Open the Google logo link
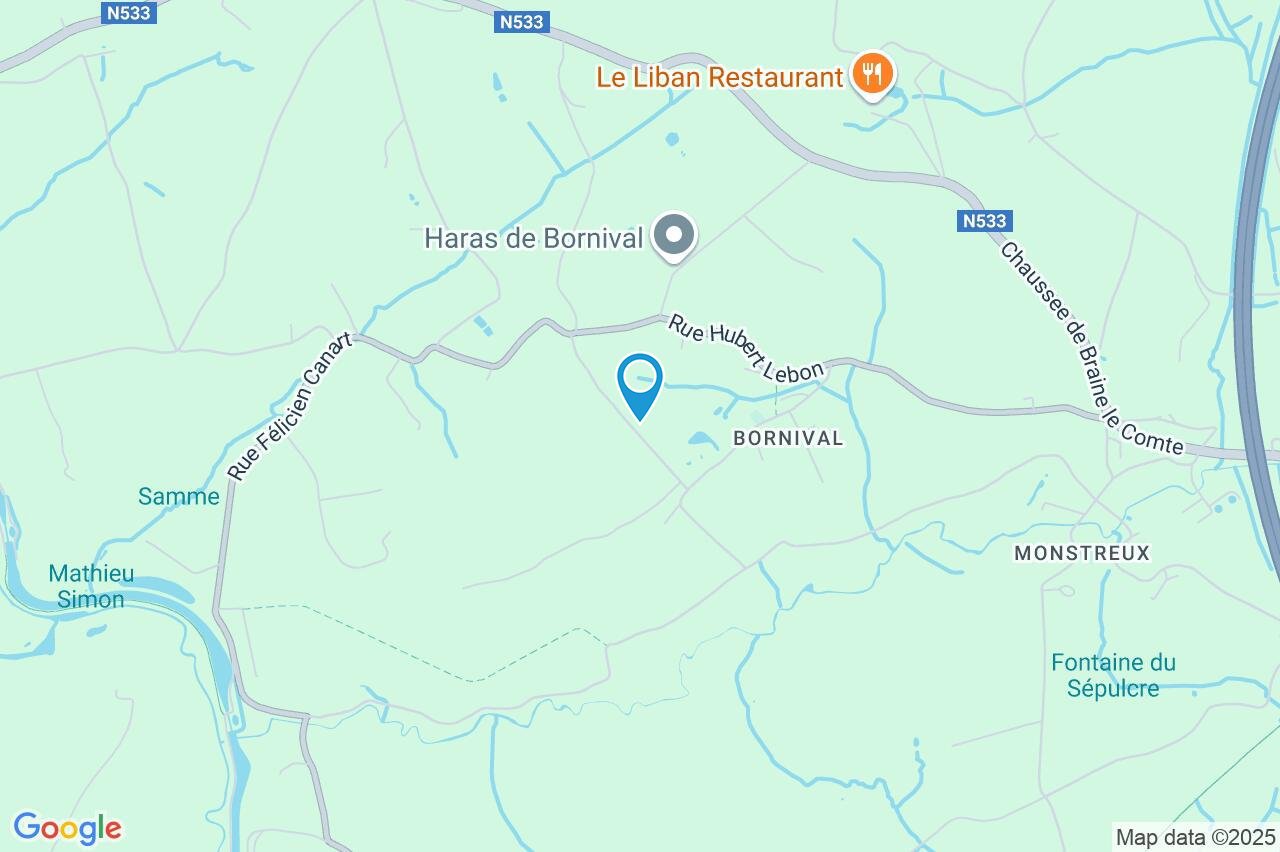The image size is (1280, 852). coord(67,827)
